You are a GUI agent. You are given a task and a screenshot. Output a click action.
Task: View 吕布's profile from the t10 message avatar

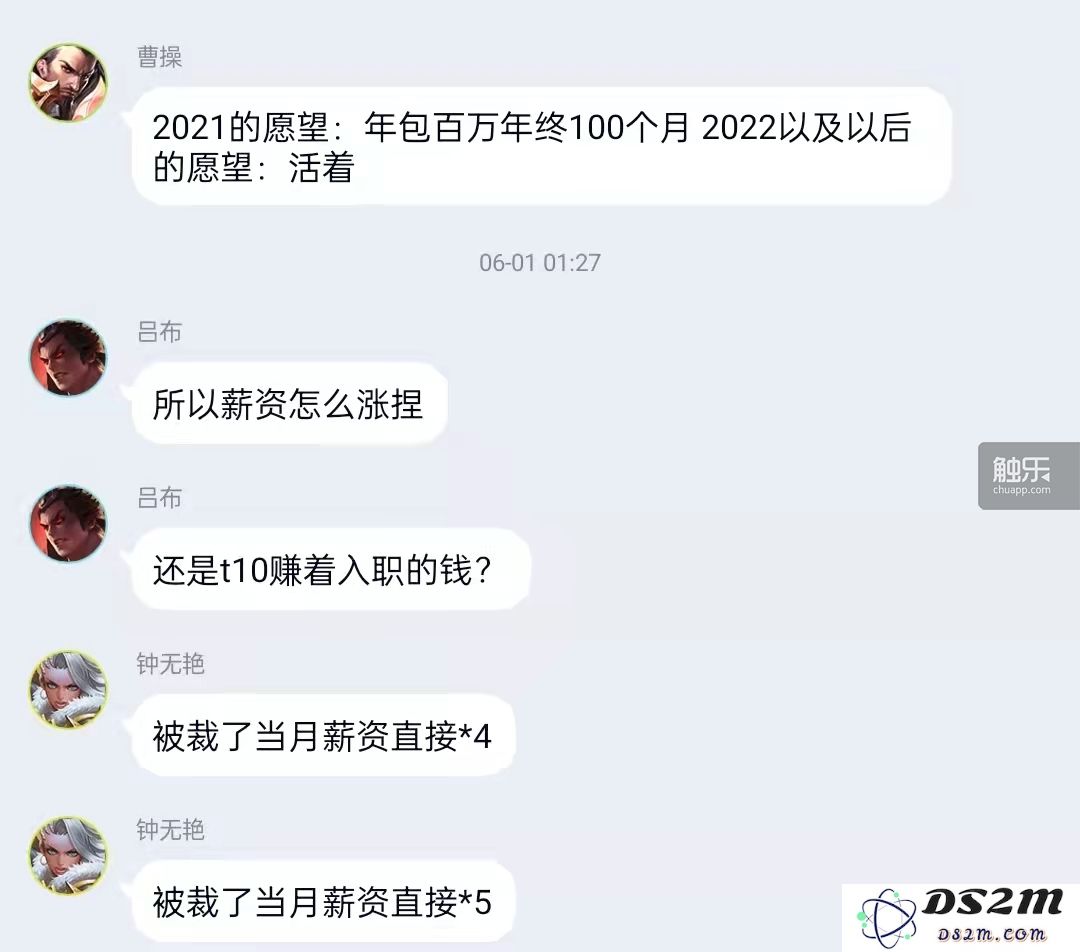[67, 524]
